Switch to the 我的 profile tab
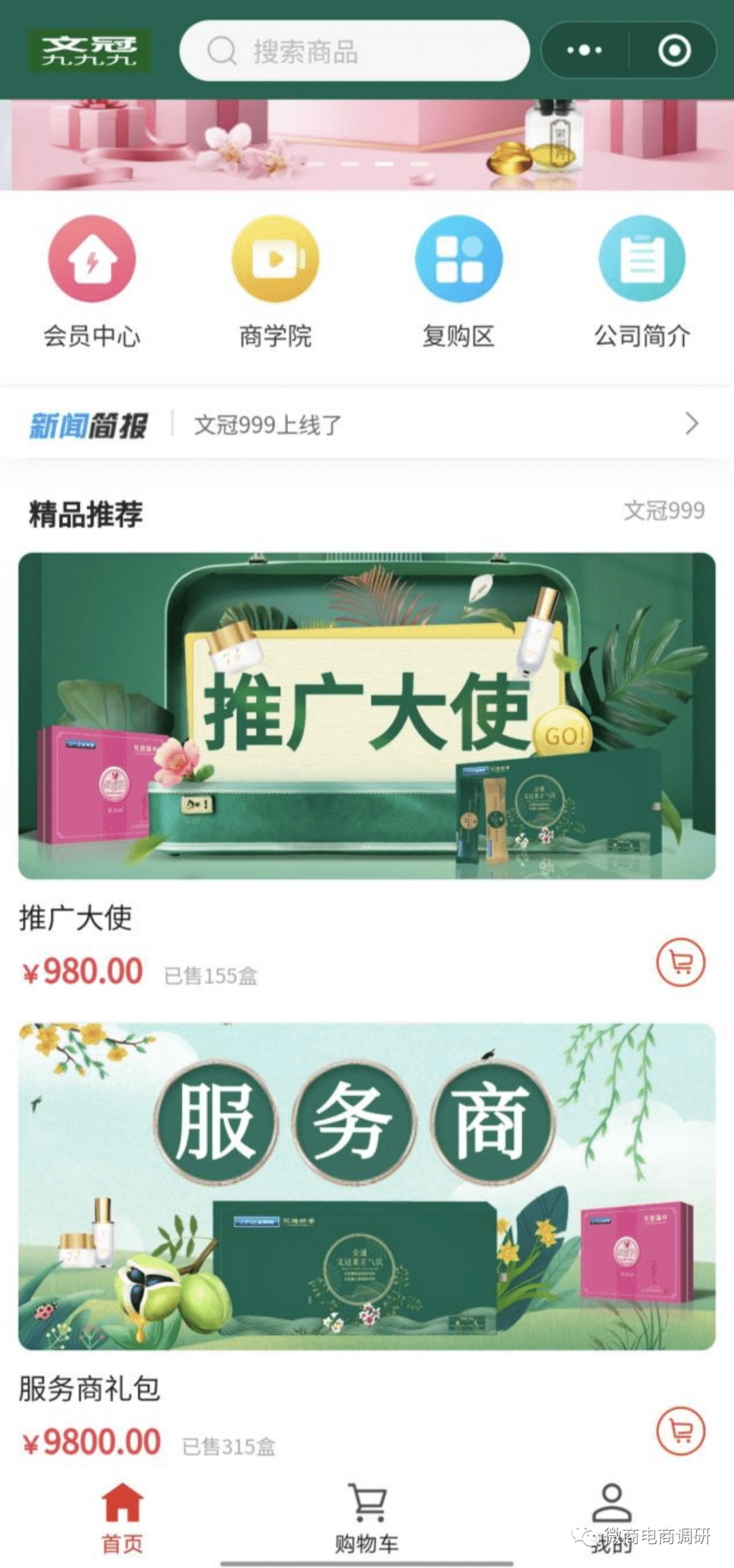This screenshot has height=1568, width=734. click(x=612, y=1516)
